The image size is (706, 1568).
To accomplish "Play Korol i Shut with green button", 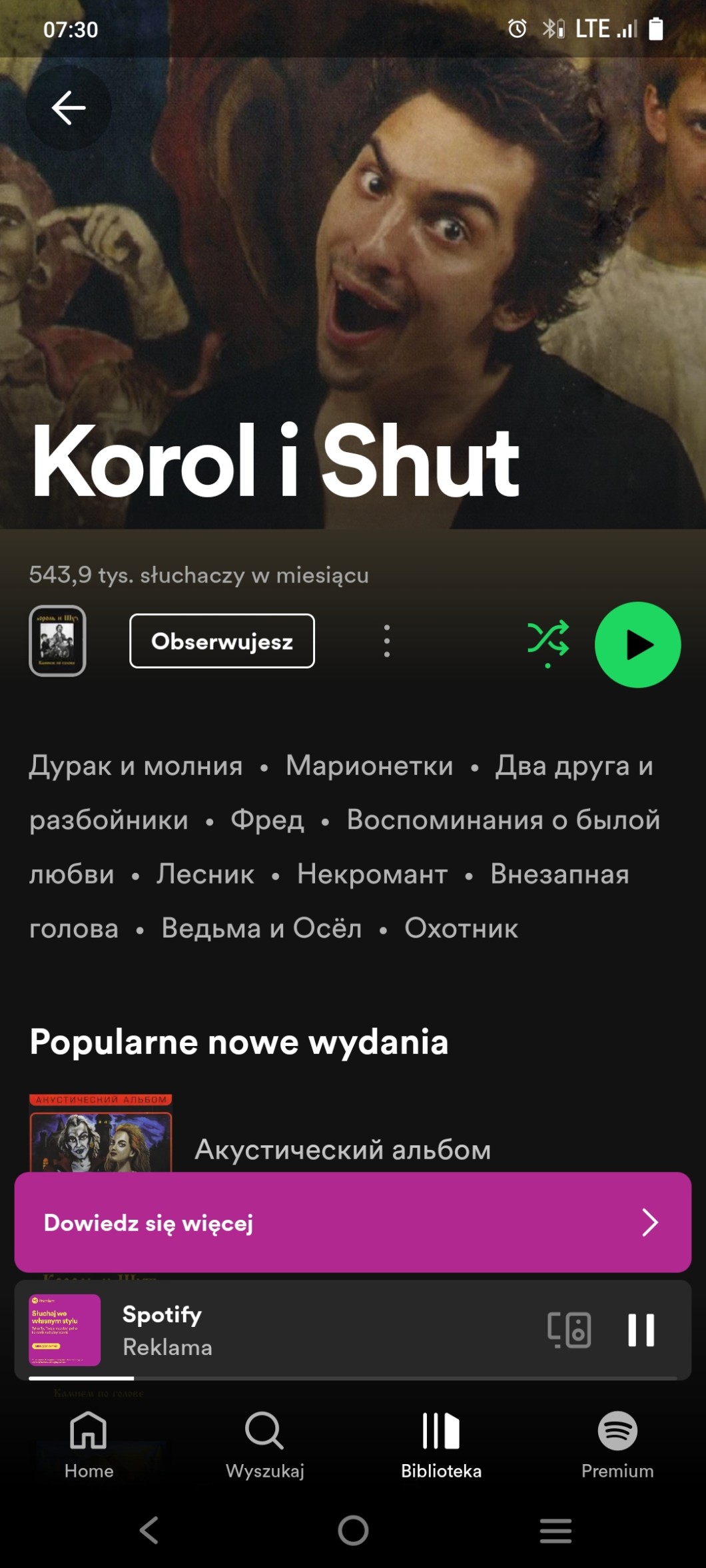I will point(637,645).
